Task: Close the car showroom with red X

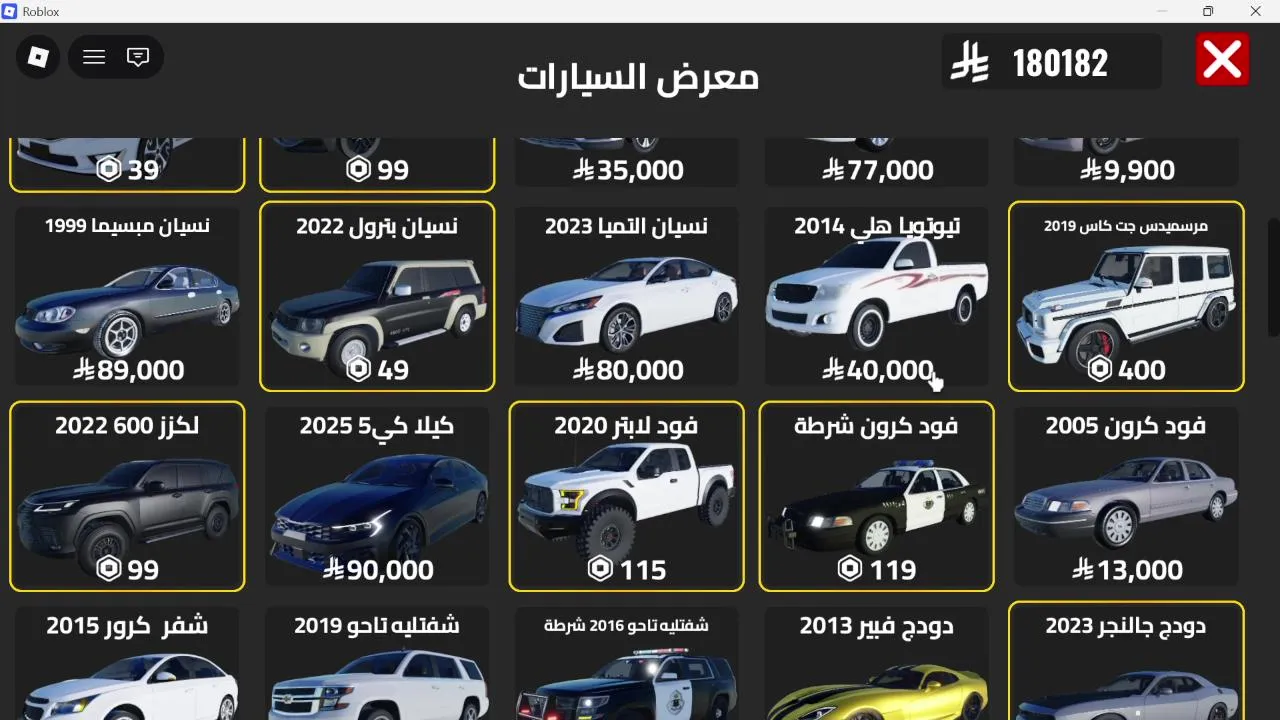Action: pos(1222,60)
